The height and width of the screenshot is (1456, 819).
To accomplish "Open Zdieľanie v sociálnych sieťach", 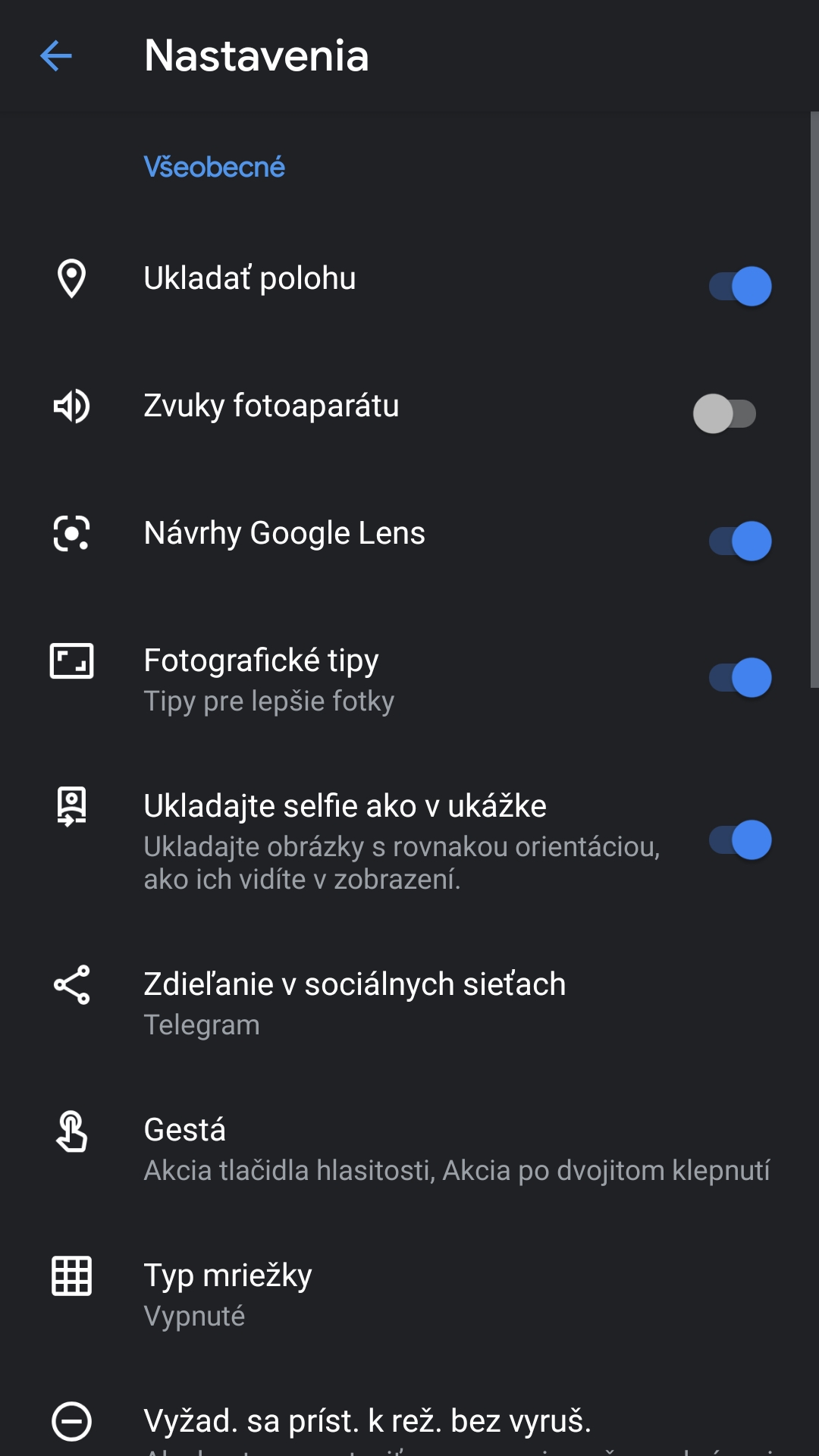I will (x=409, y=1003).
